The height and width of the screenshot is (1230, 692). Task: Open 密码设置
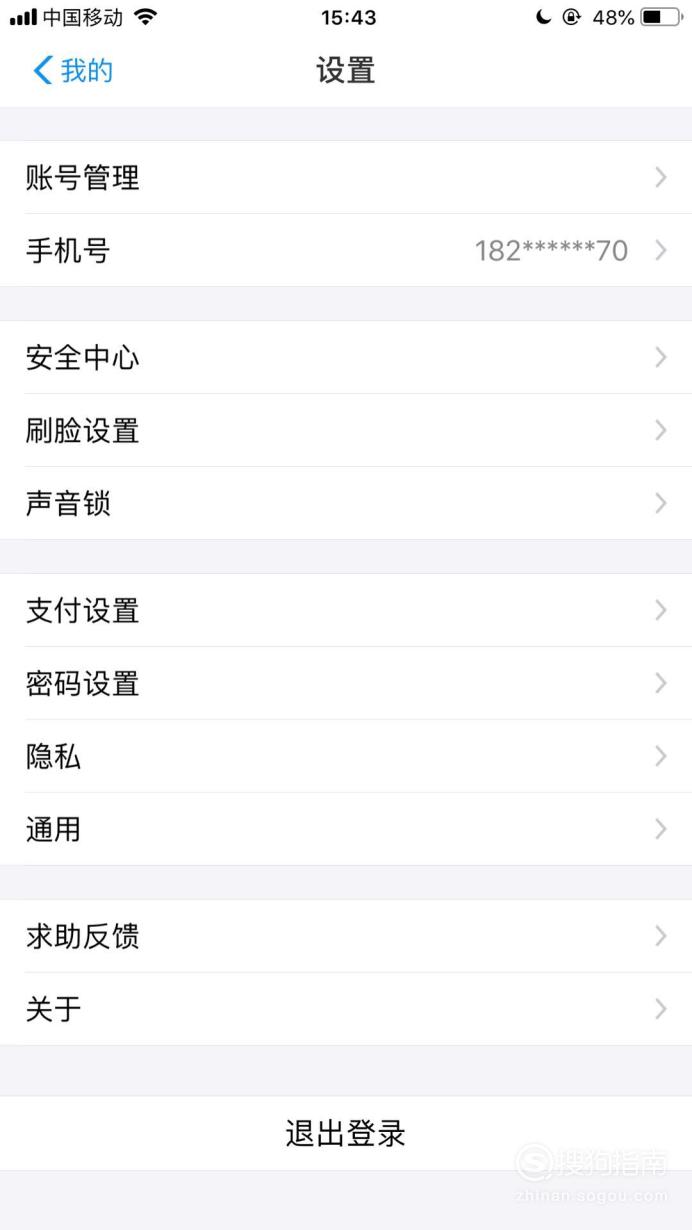pyautogui.click(x=346, y=683)
